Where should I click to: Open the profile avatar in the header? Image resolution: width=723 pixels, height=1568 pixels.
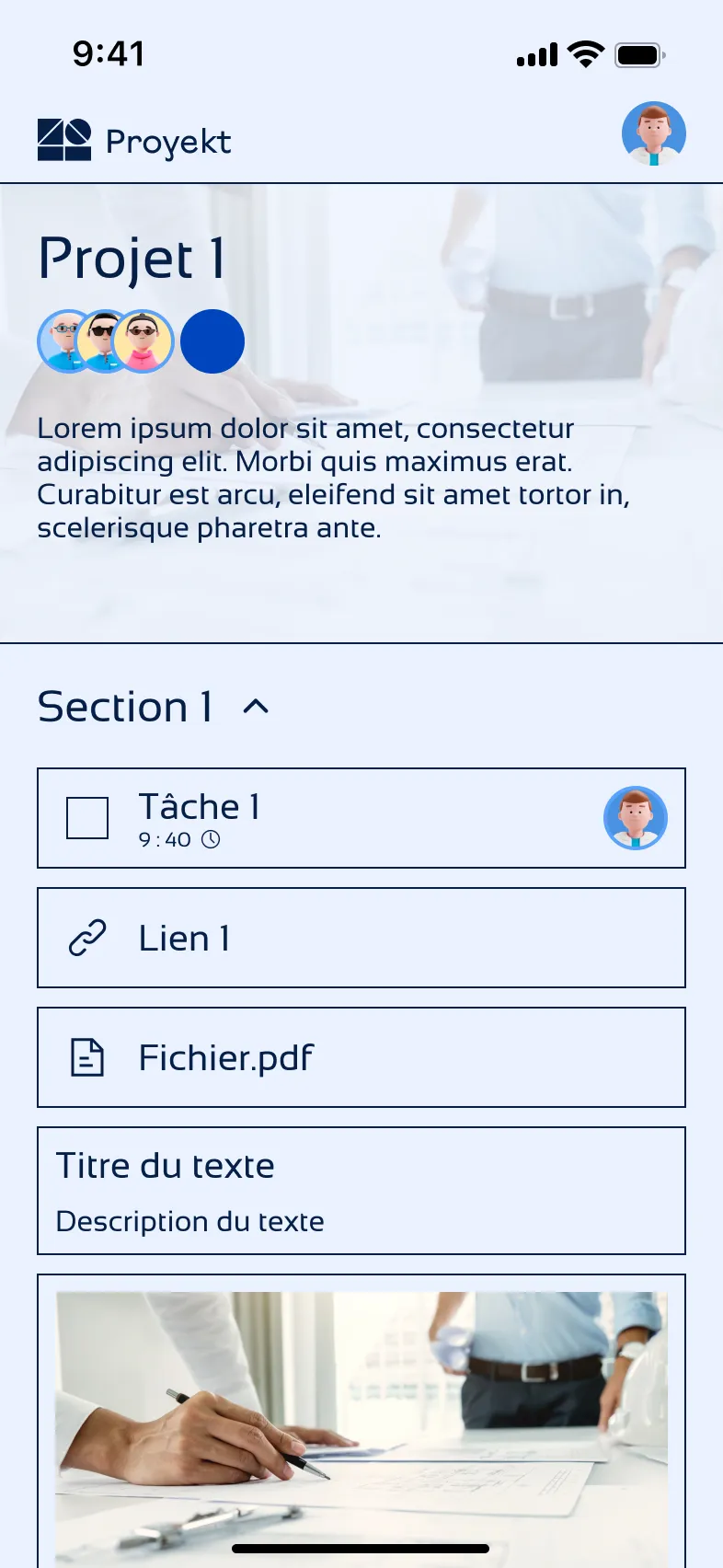(654, 133)
